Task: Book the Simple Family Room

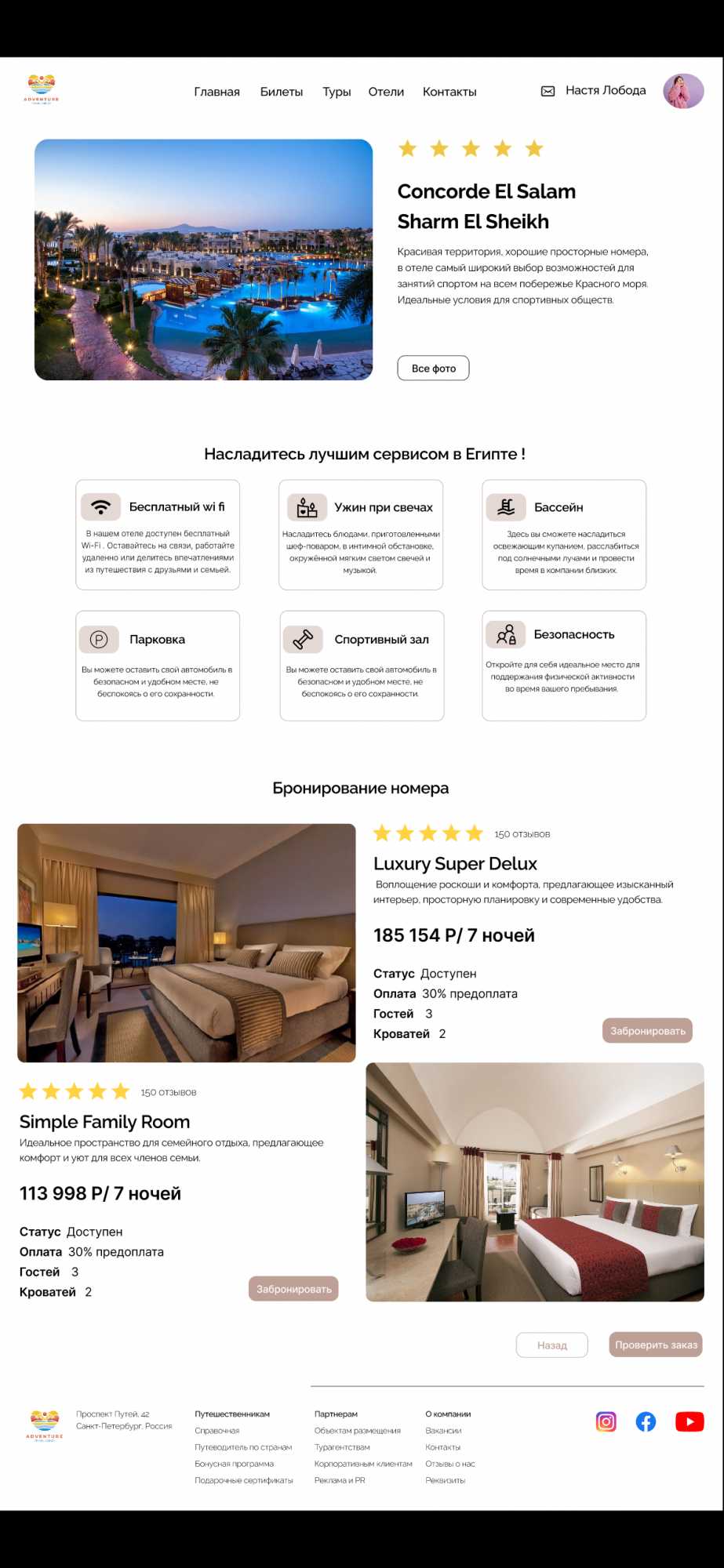Action: (x=293, y=1288)
